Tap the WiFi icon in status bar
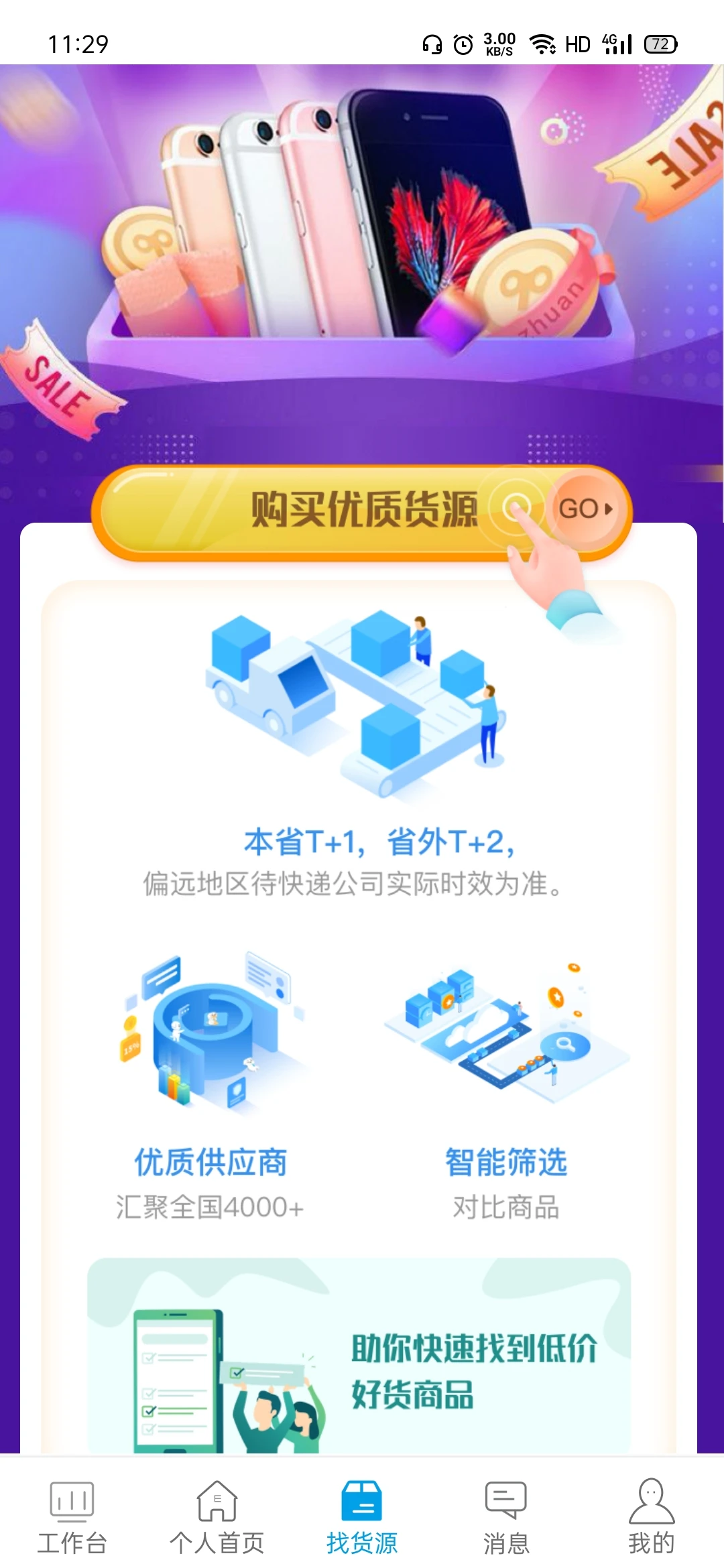This screenshot has width=724, height=1568. [542, 44]
